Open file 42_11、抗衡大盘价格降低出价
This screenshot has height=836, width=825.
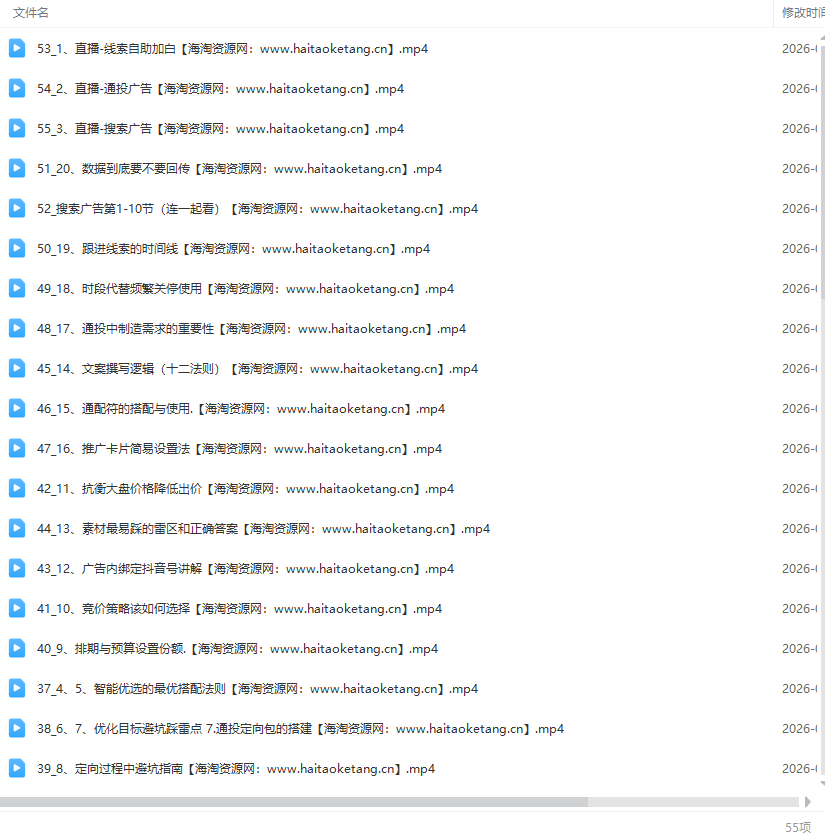coord(245,489)
